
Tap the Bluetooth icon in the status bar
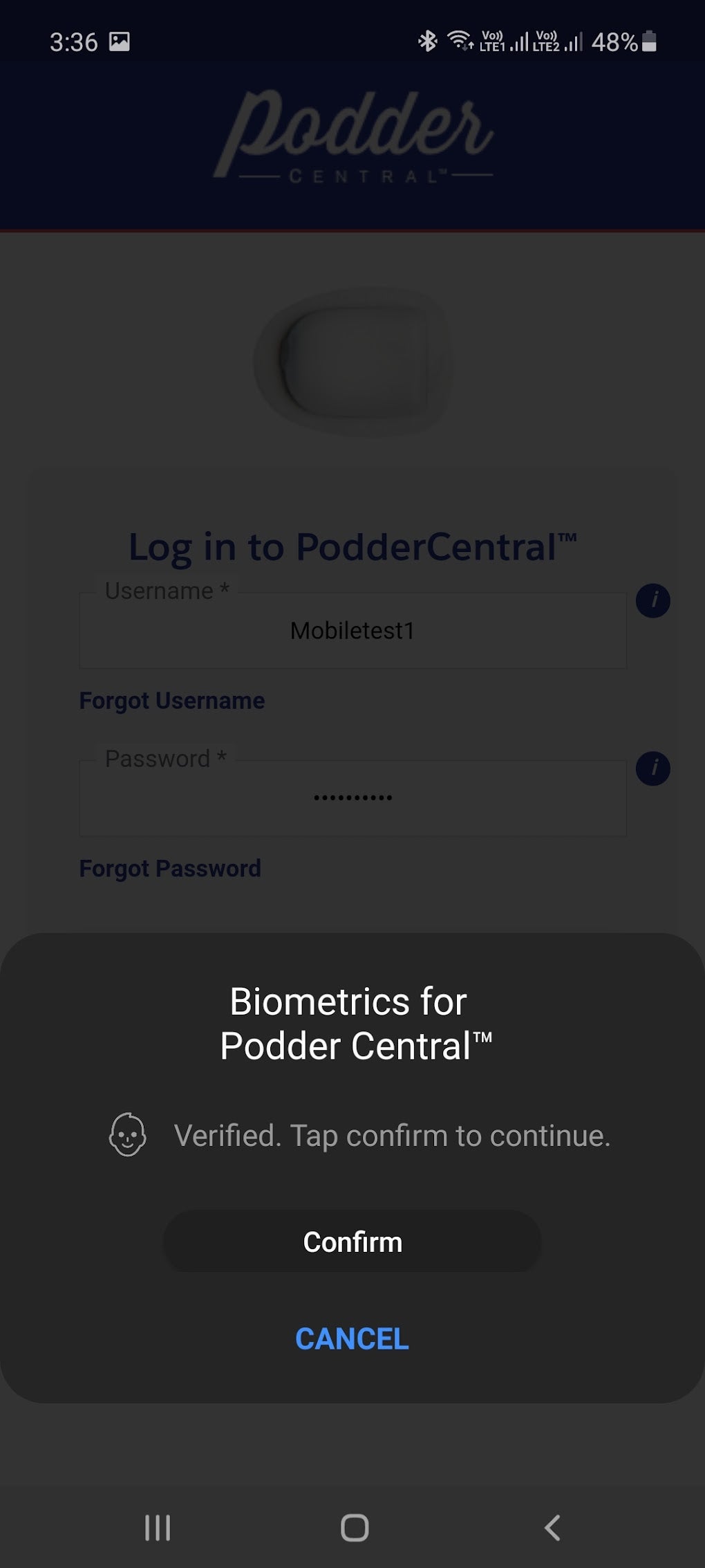point(426,41)
